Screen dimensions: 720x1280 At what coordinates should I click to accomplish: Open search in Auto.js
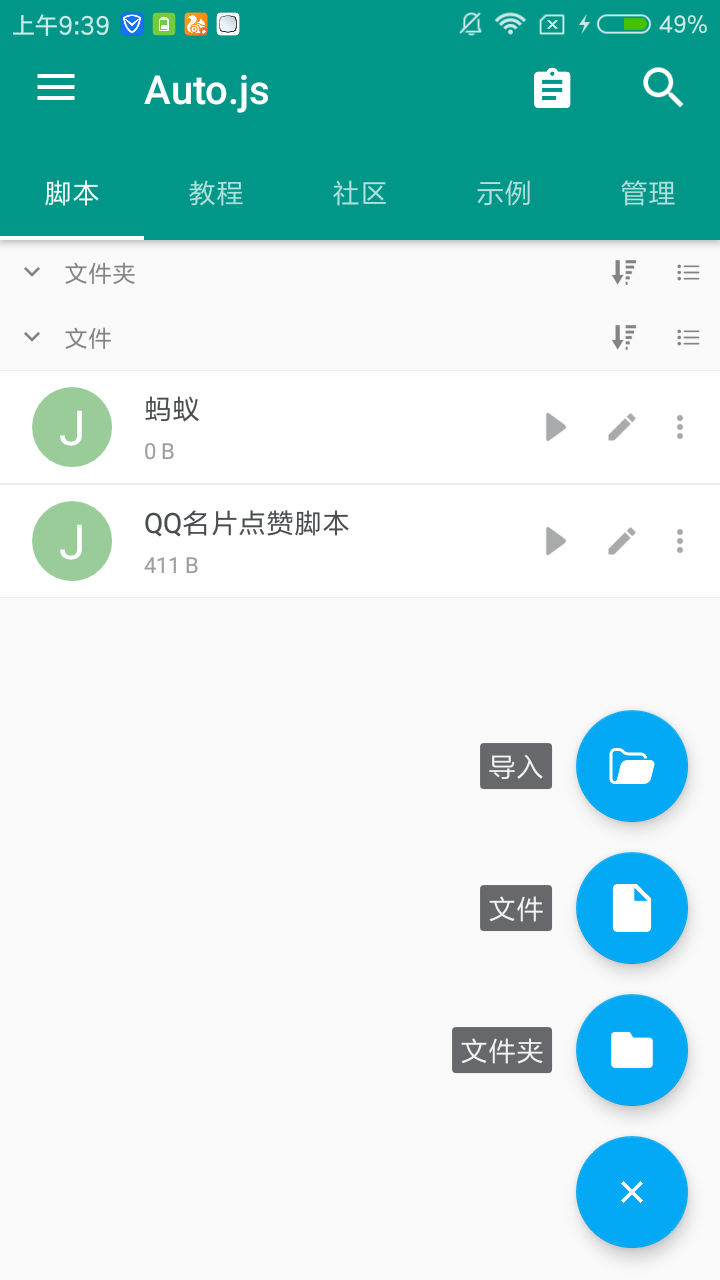[x=663, y=88]
